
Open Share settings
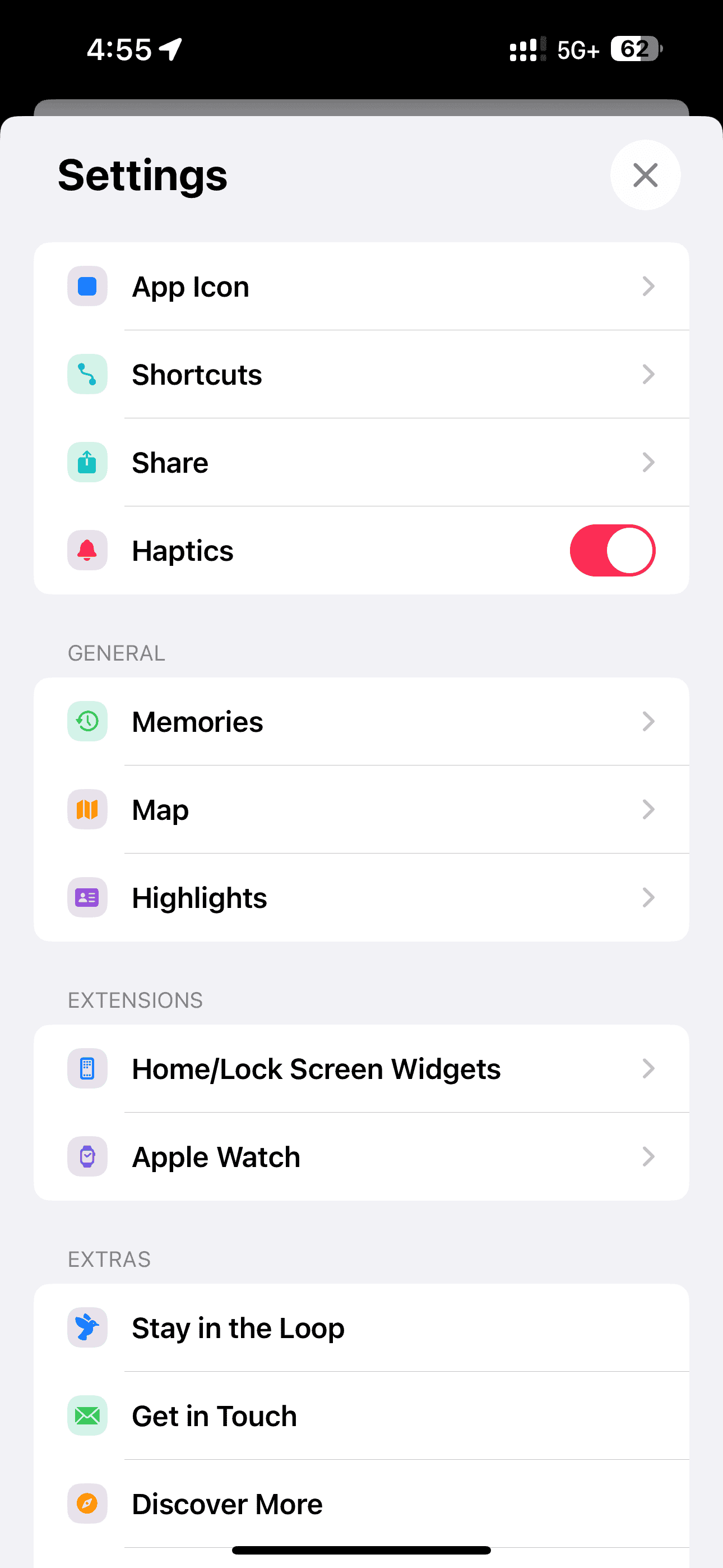(x=361, y=463)
